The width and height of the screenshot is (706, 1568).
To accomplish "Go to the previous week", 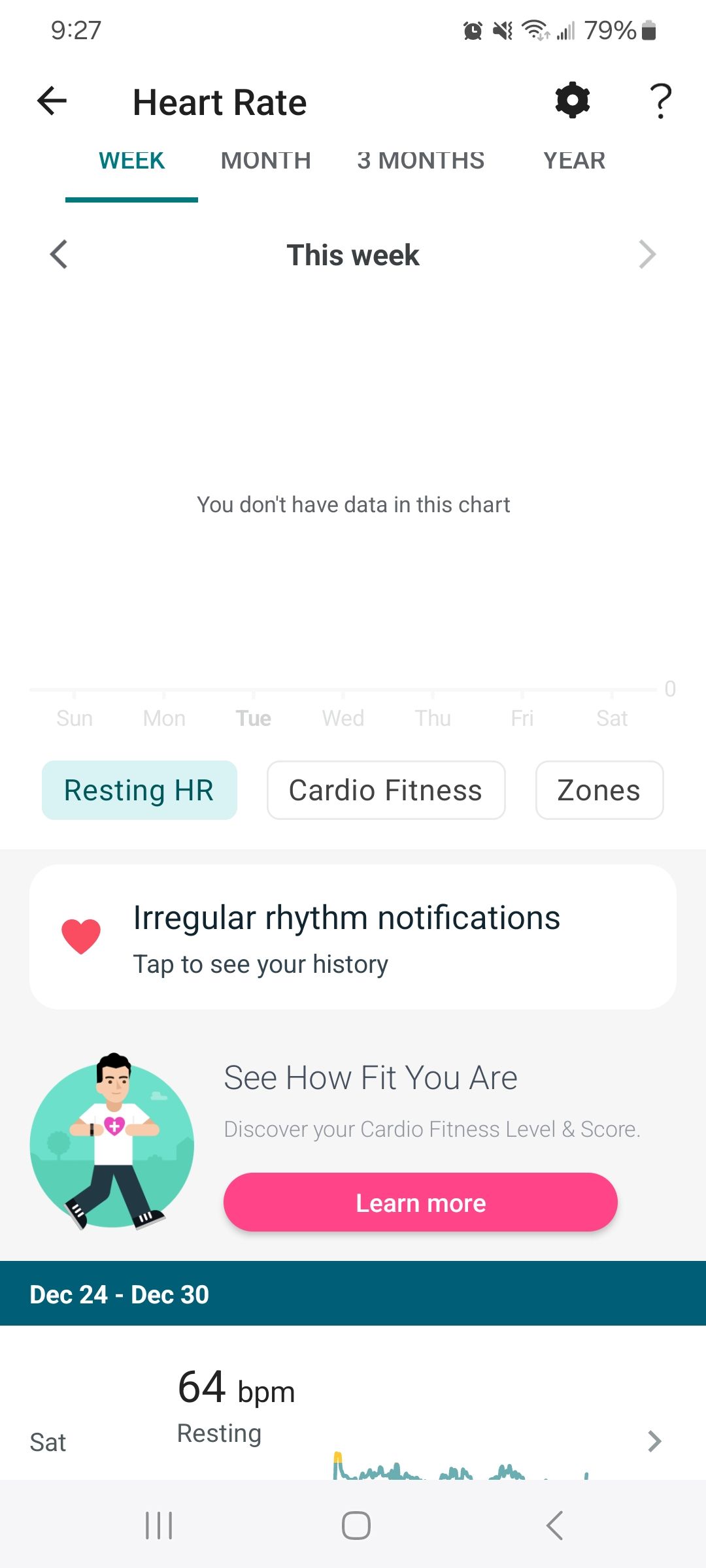I will click(x=59, y=255).
